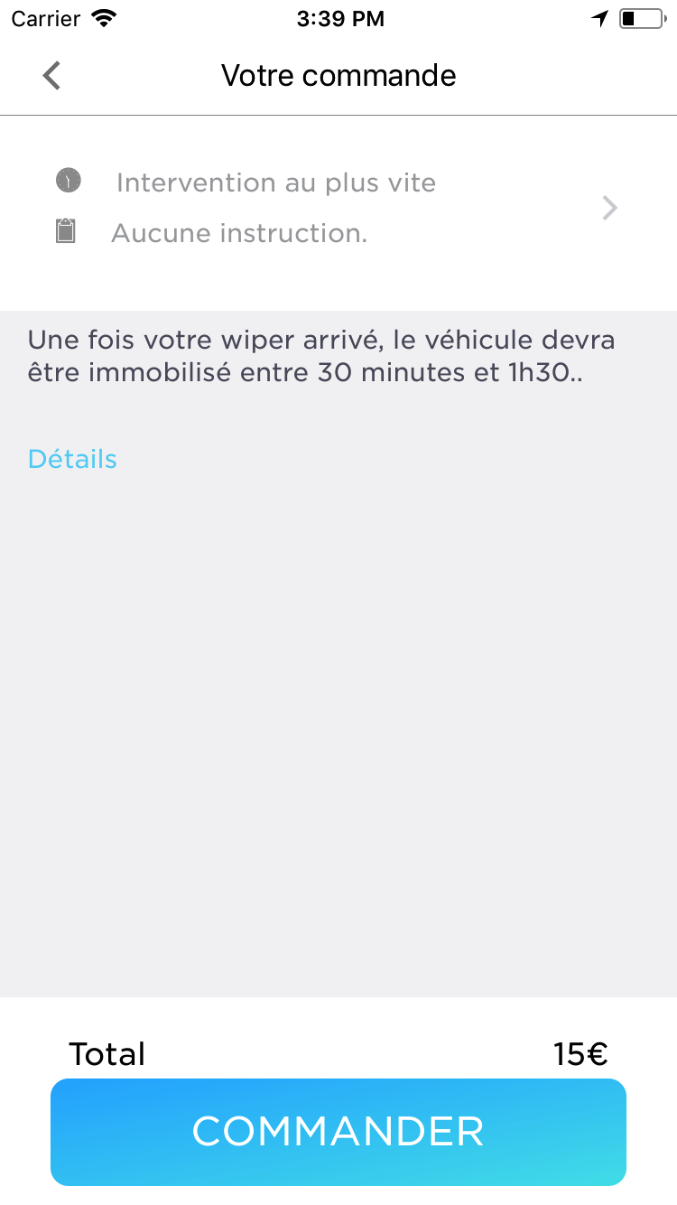This screenshot has height=1205, width=677.
Task: Go back using the header arrow
Action: coord(52,75)
